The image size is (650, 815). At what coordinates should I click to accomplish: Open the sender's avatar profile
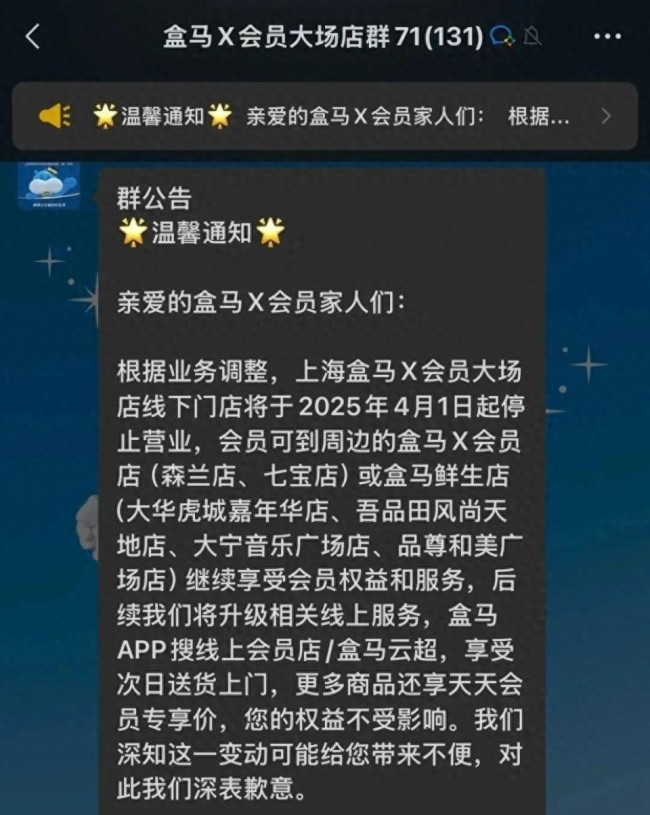click(48, 186)
